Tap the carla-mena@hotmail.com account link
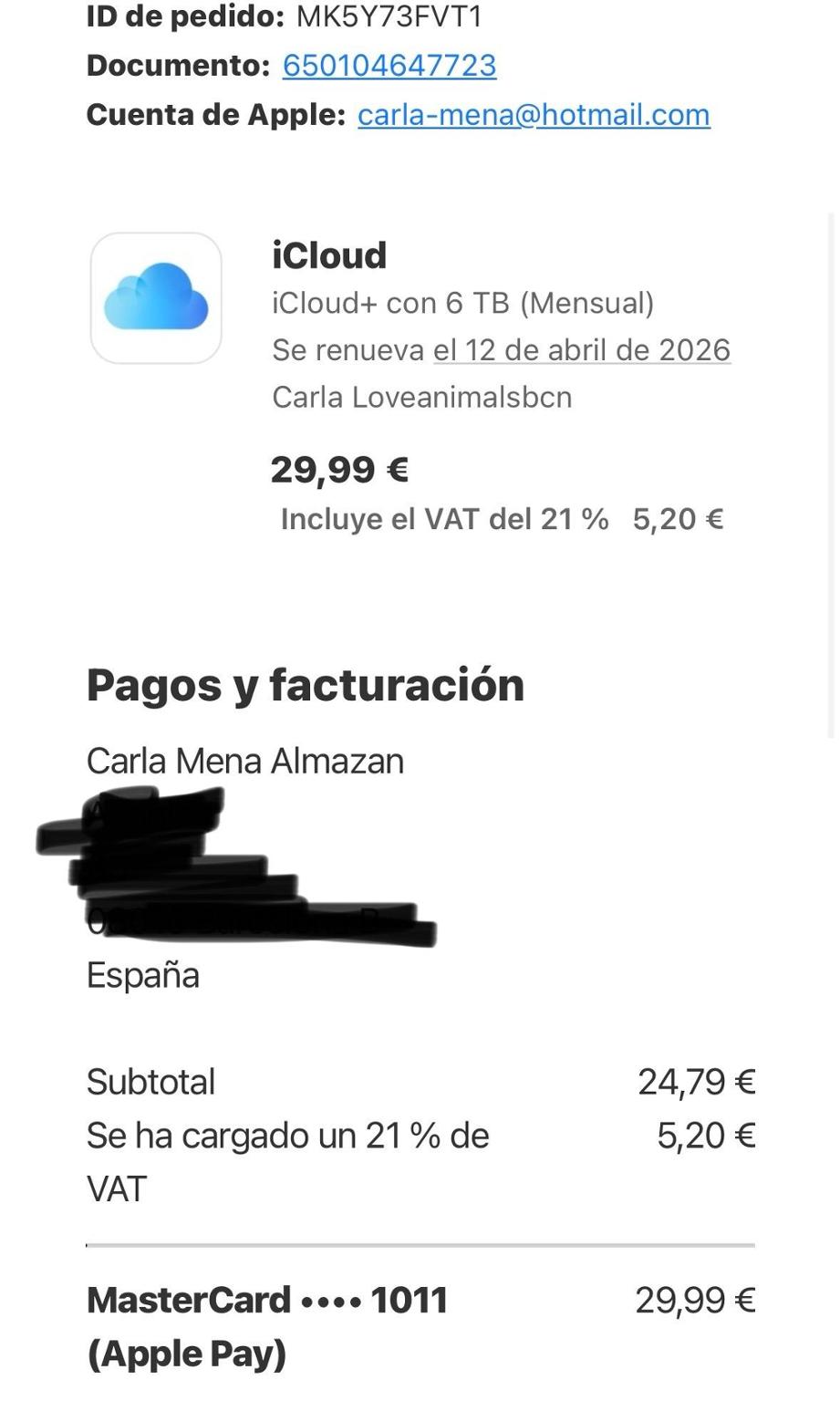The image size is (840, 1401). tap(534, 115)
